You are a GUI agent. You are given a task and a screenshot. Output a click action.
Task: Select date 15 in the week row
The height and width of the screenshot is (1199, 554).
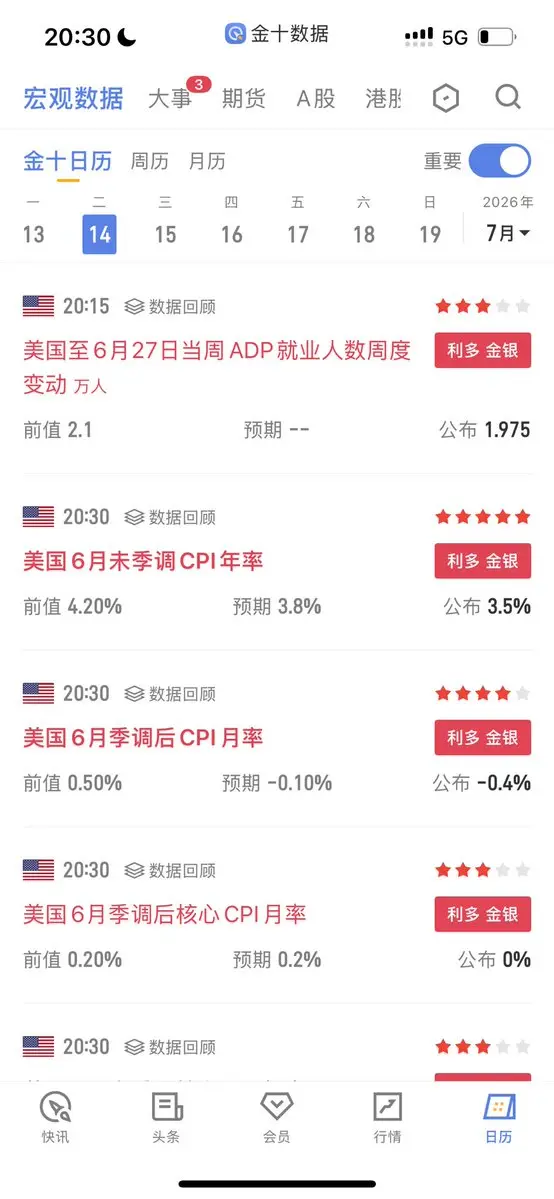165,233
